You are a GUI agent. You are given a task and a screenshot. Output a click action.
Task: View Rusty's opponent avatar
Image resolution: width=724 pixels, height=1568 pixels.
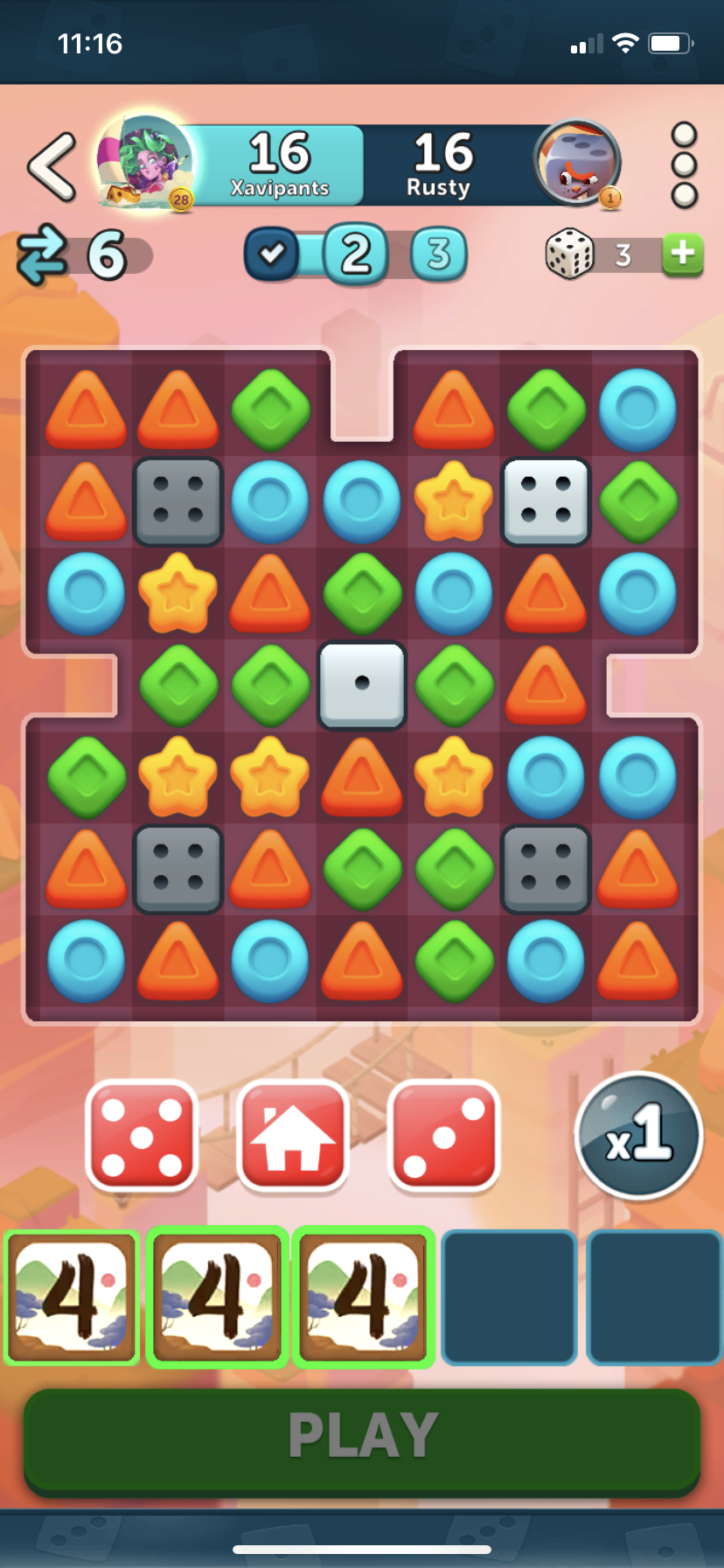pos(576,163)
